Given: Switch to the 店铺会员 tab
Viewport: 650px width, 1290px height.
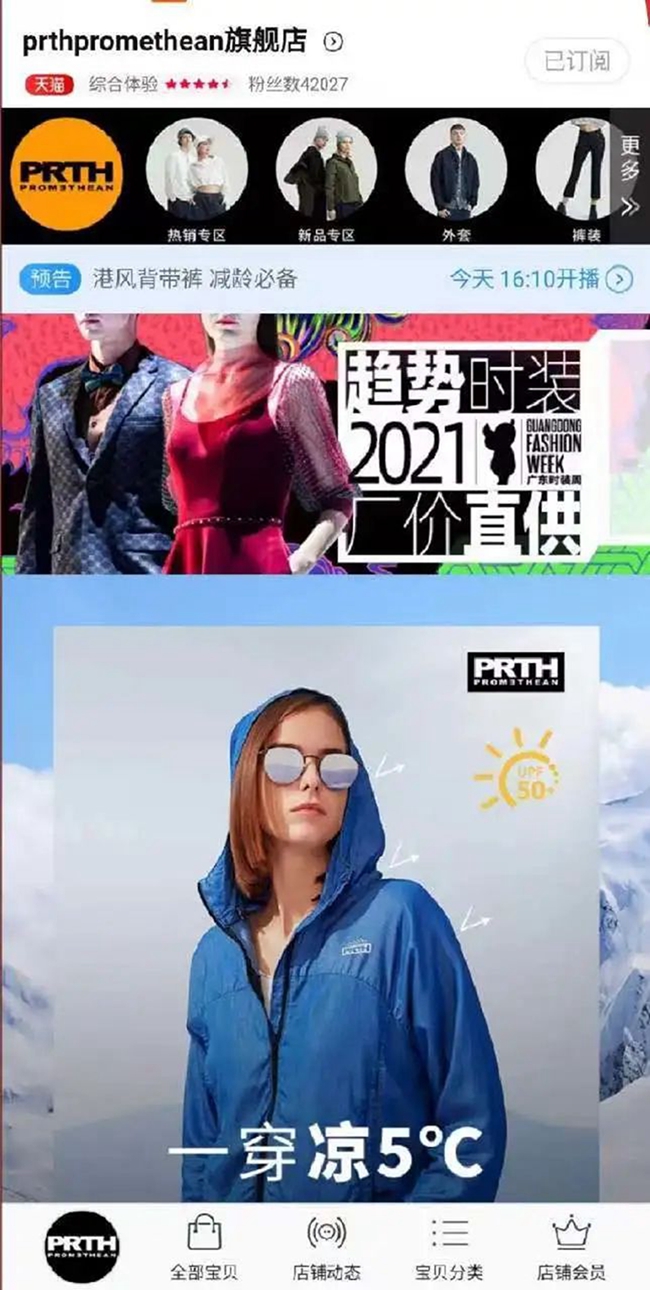Looking at the screenshot, I should coord(571,1246).
